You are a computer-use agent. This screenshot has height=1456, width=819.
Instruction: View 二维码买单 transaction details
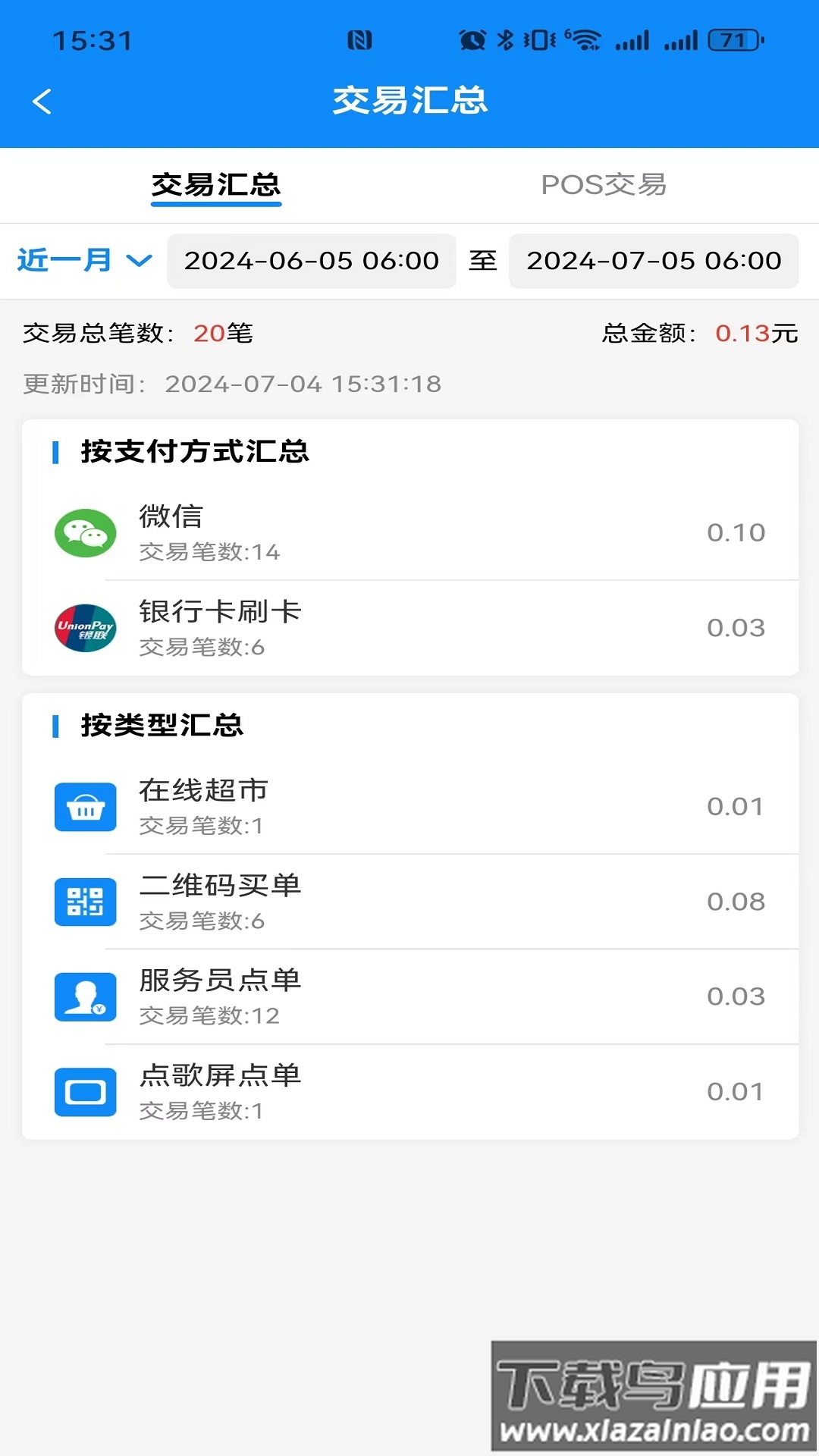pos(409,902)
